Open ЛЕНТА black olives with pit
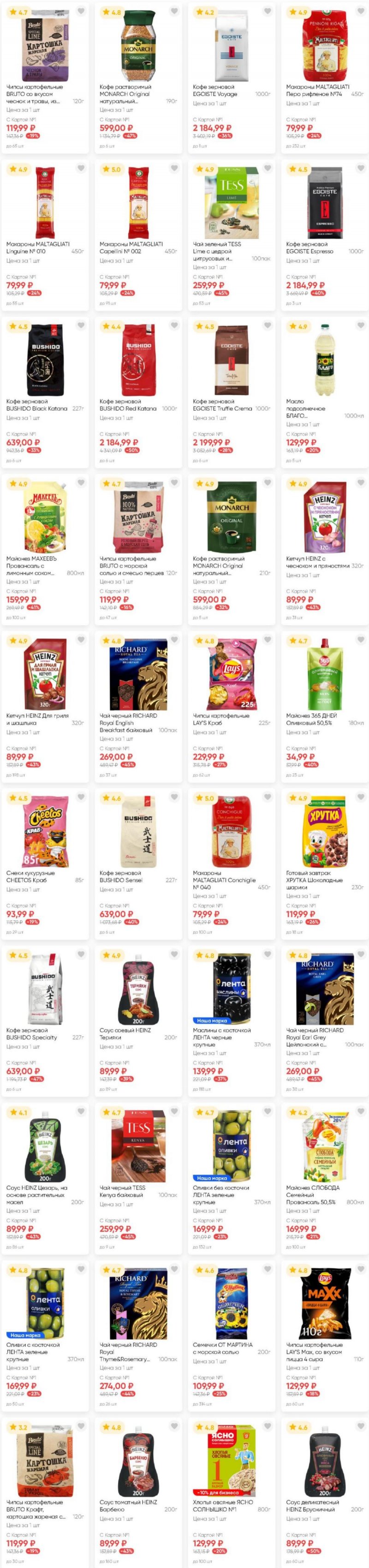The width and height of the screenshot is (369, 1568). click(x=231, y=989)
